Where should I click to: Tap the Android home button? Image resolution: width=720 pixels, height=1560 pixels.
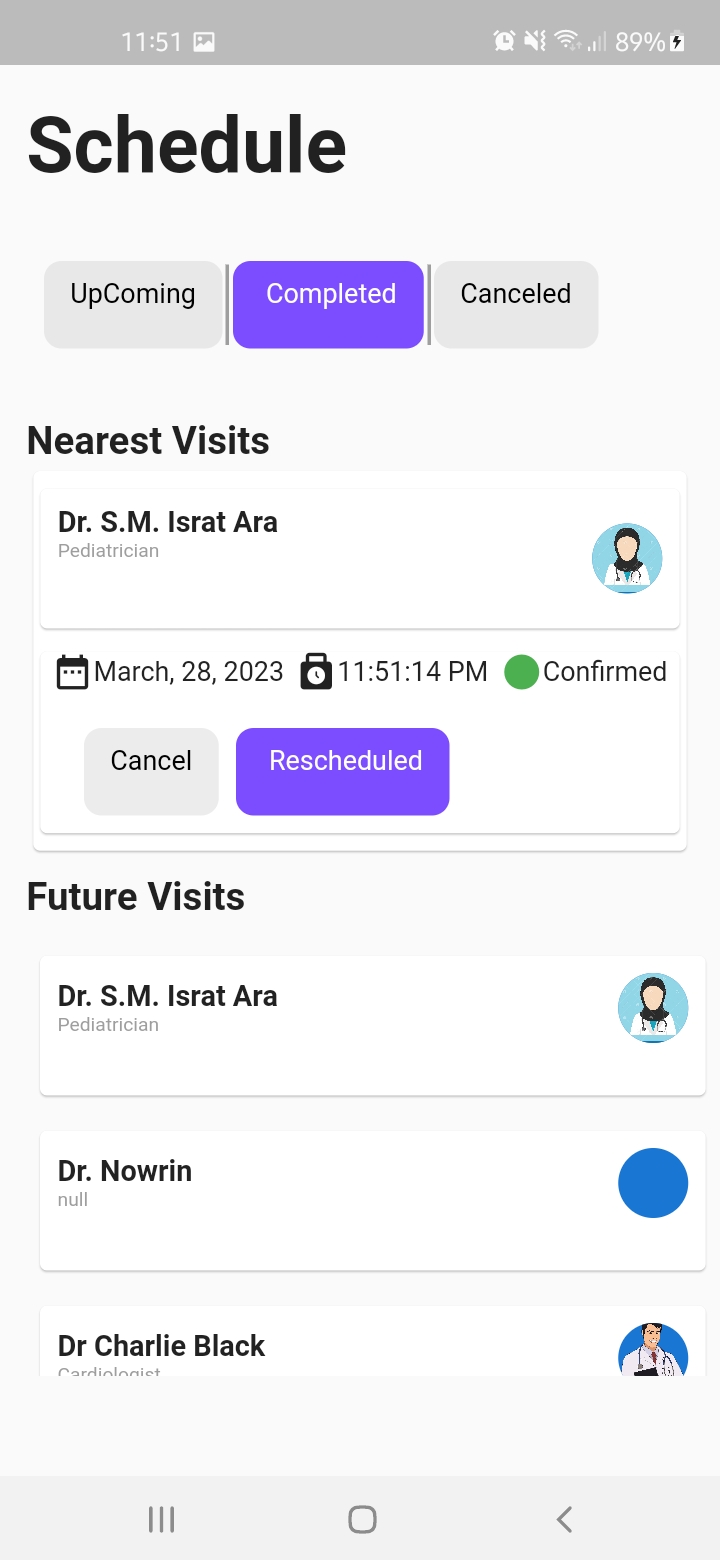pyautogui.click(x=361, y=1517)
